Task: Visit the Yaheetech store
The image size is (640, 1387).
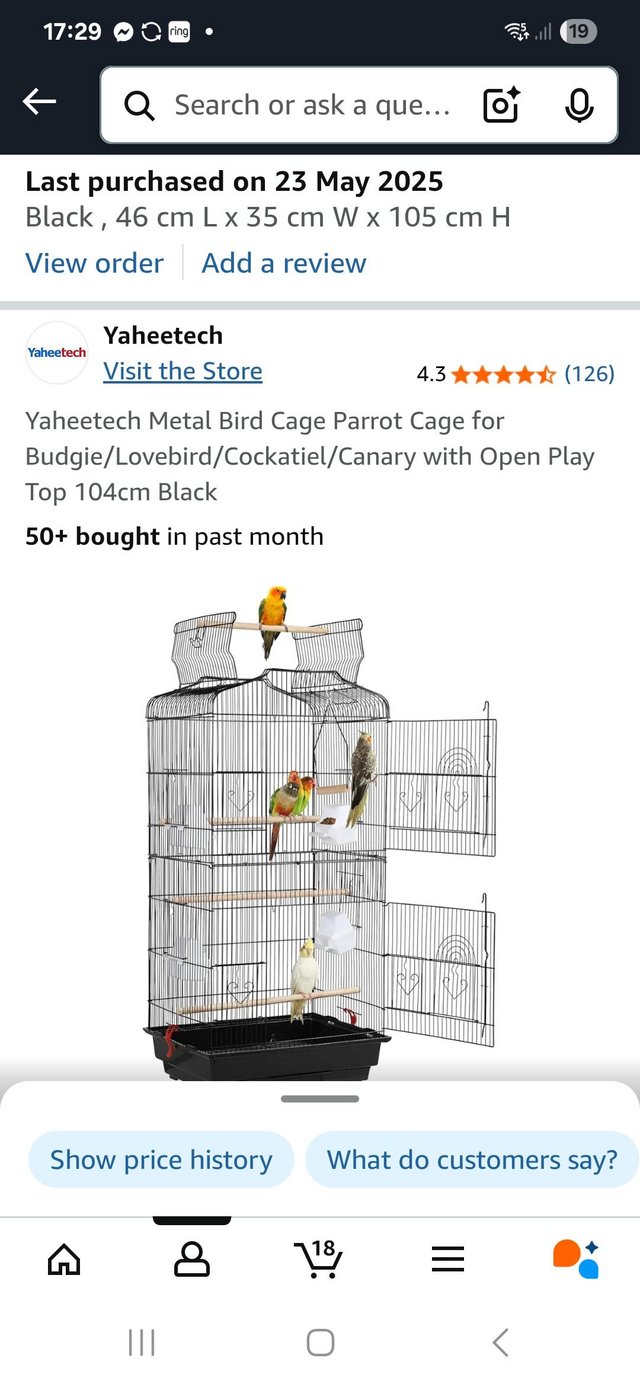Action: (182, 371)
